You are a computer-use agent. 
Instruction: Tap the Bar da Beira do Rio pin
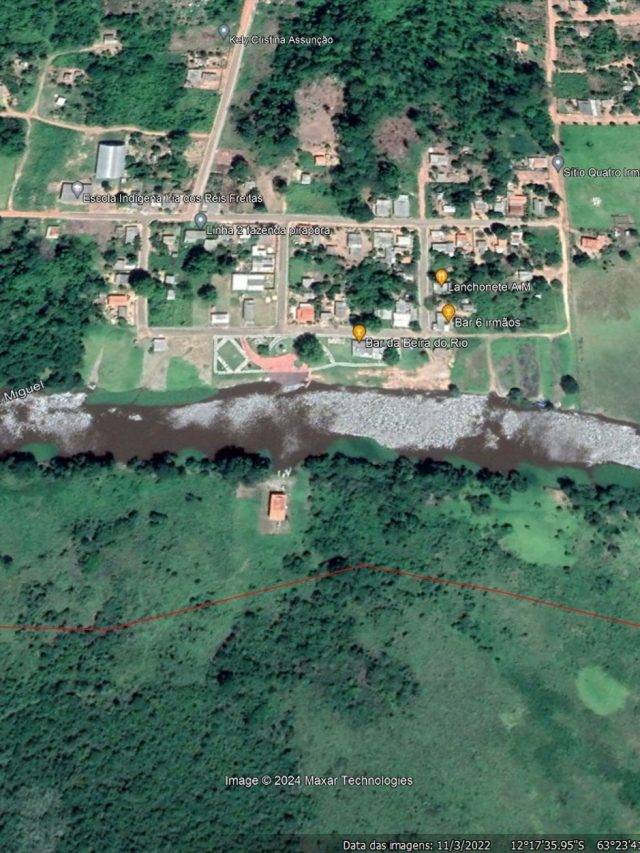359,333
